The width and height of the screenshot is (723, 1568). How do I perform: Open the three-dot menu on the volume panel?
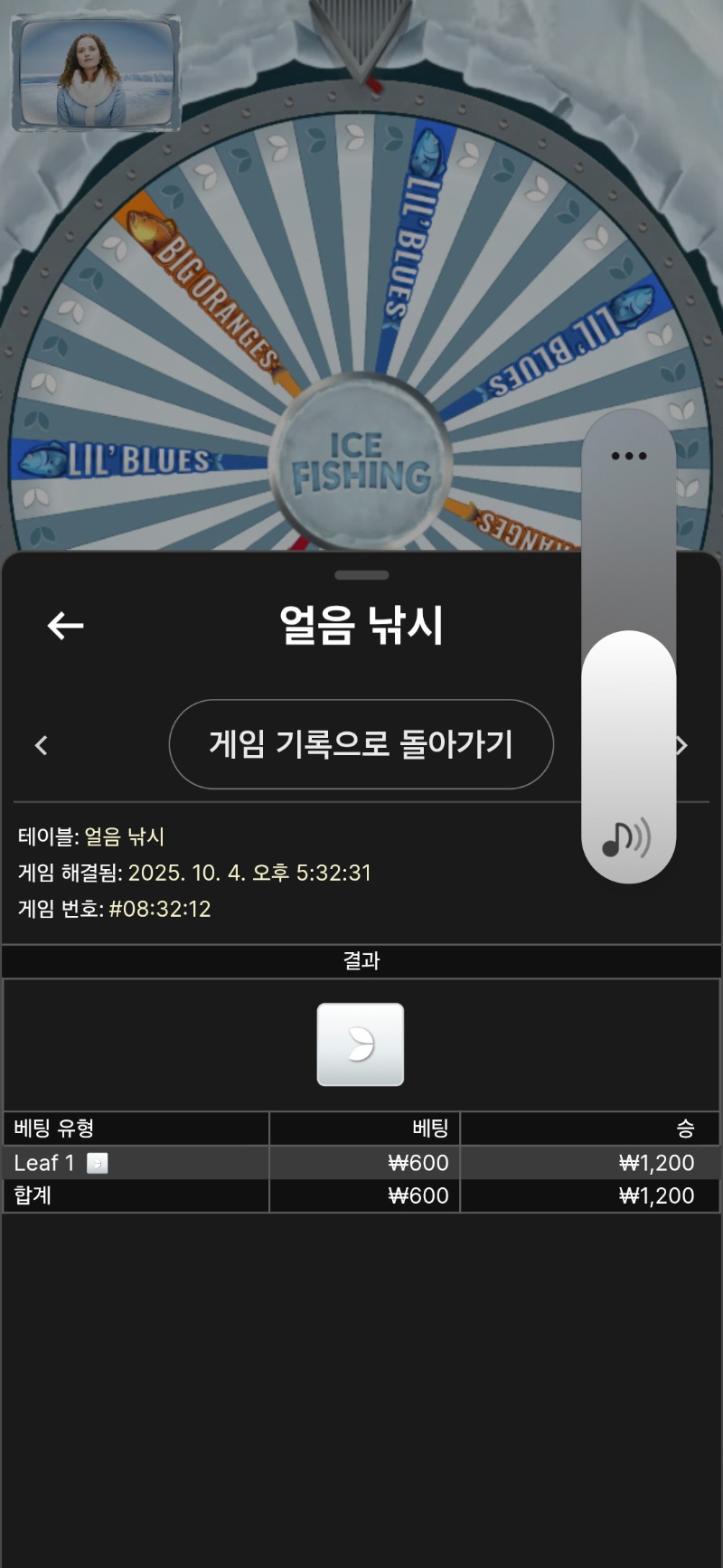click(x=628, y=456)
